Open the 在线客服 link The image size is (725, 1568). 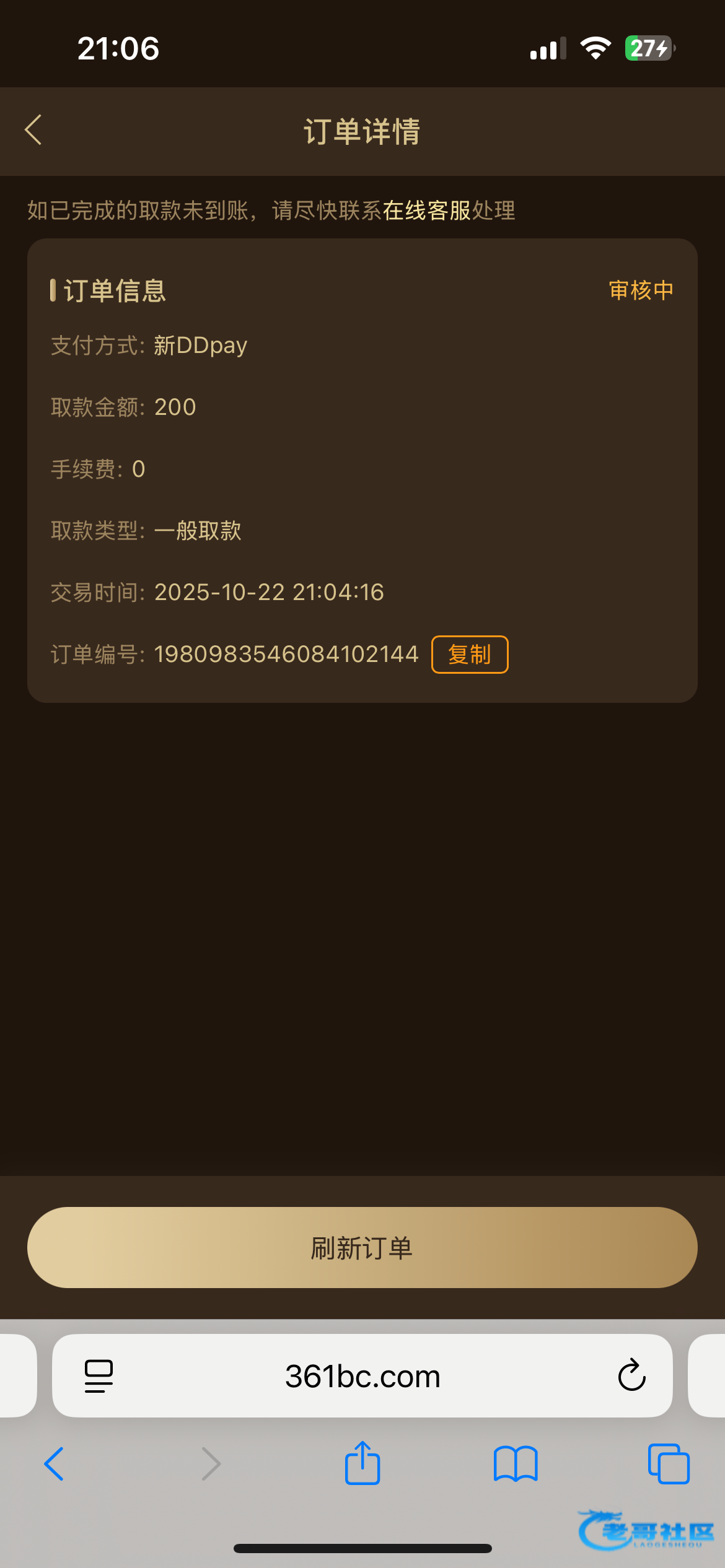(426, 211)
